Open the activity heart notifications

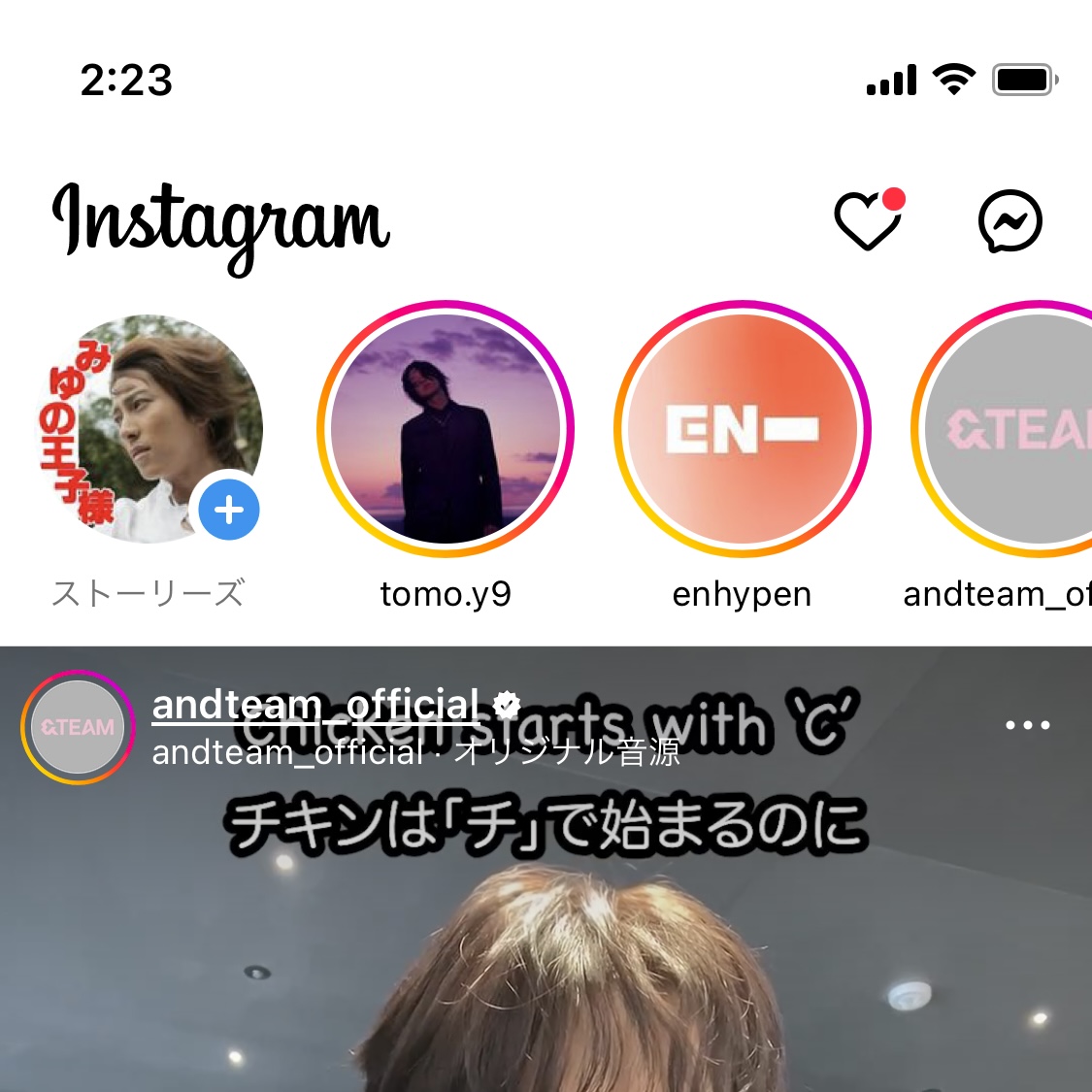867,220
